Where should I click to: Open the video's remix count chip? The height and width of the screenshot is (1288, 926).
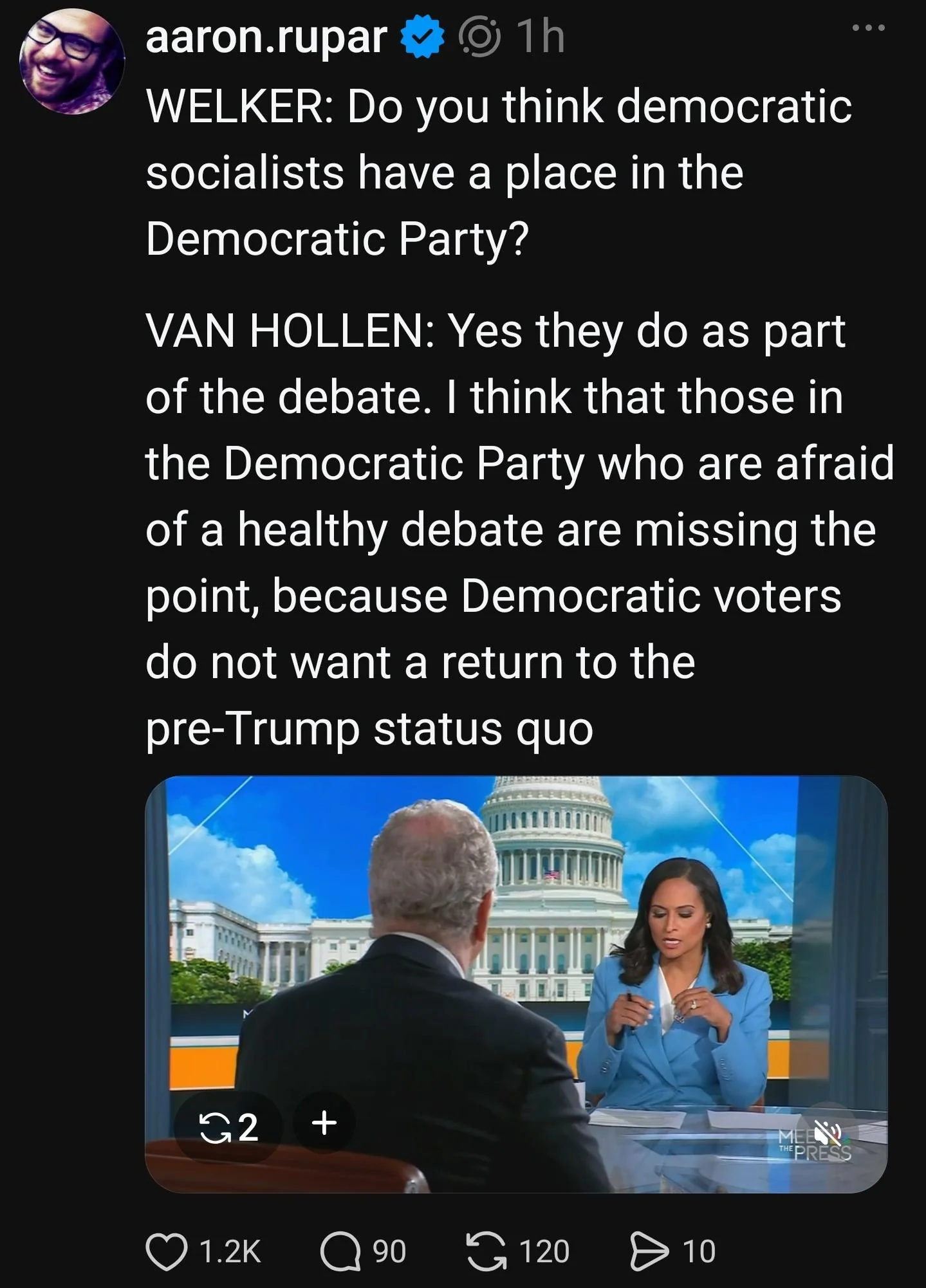pos(229,1127)
